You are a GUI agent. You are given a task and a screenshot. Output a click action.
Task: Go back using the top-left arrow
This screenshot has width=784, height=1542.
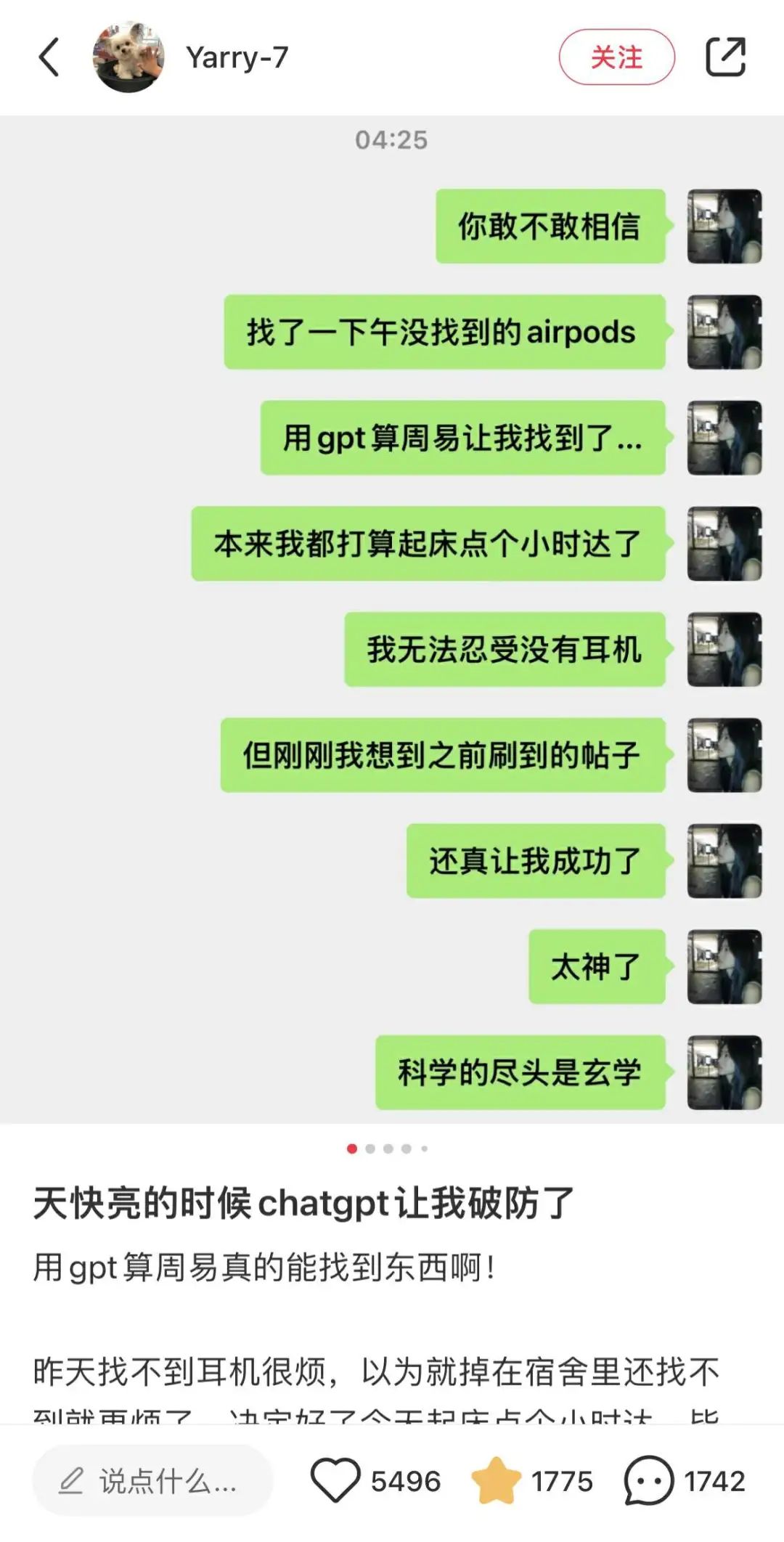tap(49, 57)
